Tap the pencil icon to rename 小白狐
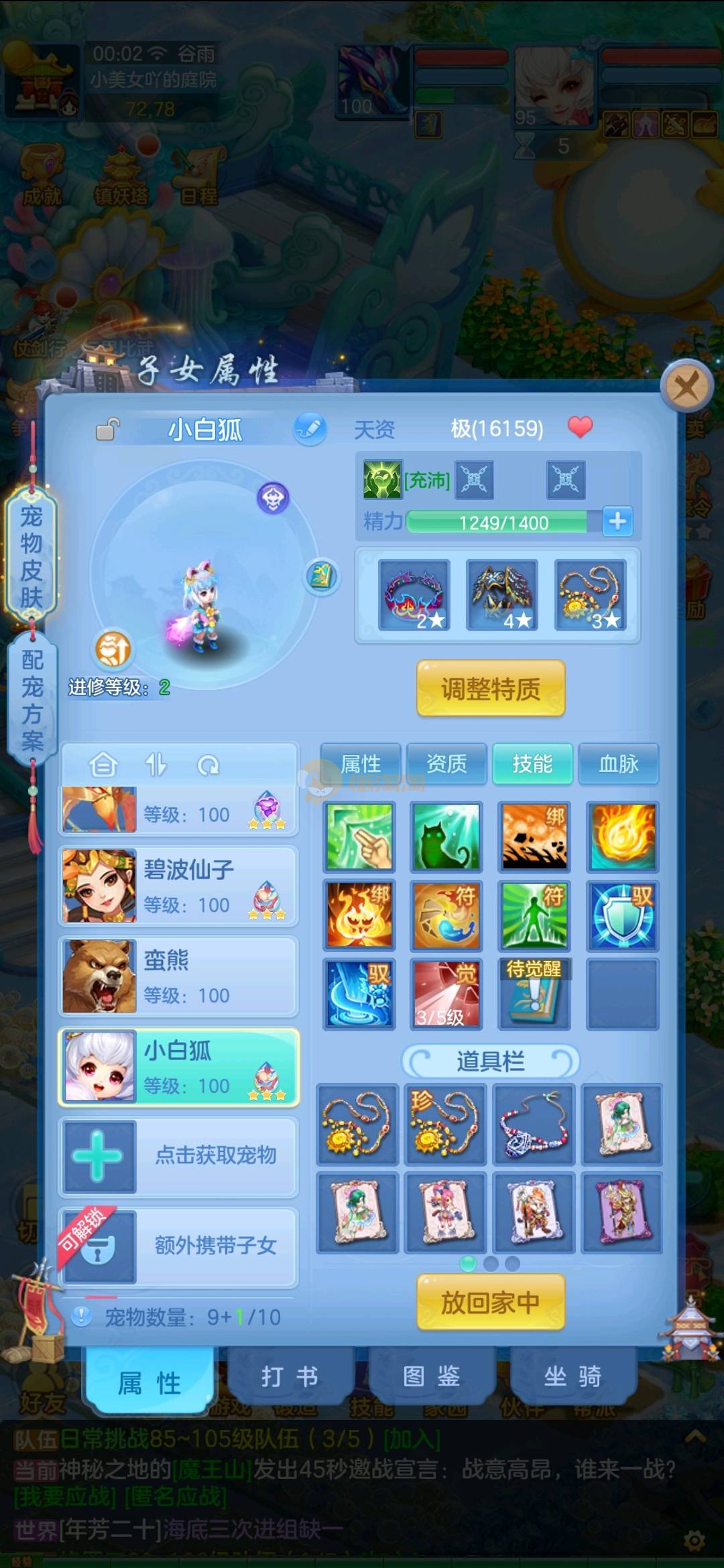724x1568 pixels. [309, 428]
